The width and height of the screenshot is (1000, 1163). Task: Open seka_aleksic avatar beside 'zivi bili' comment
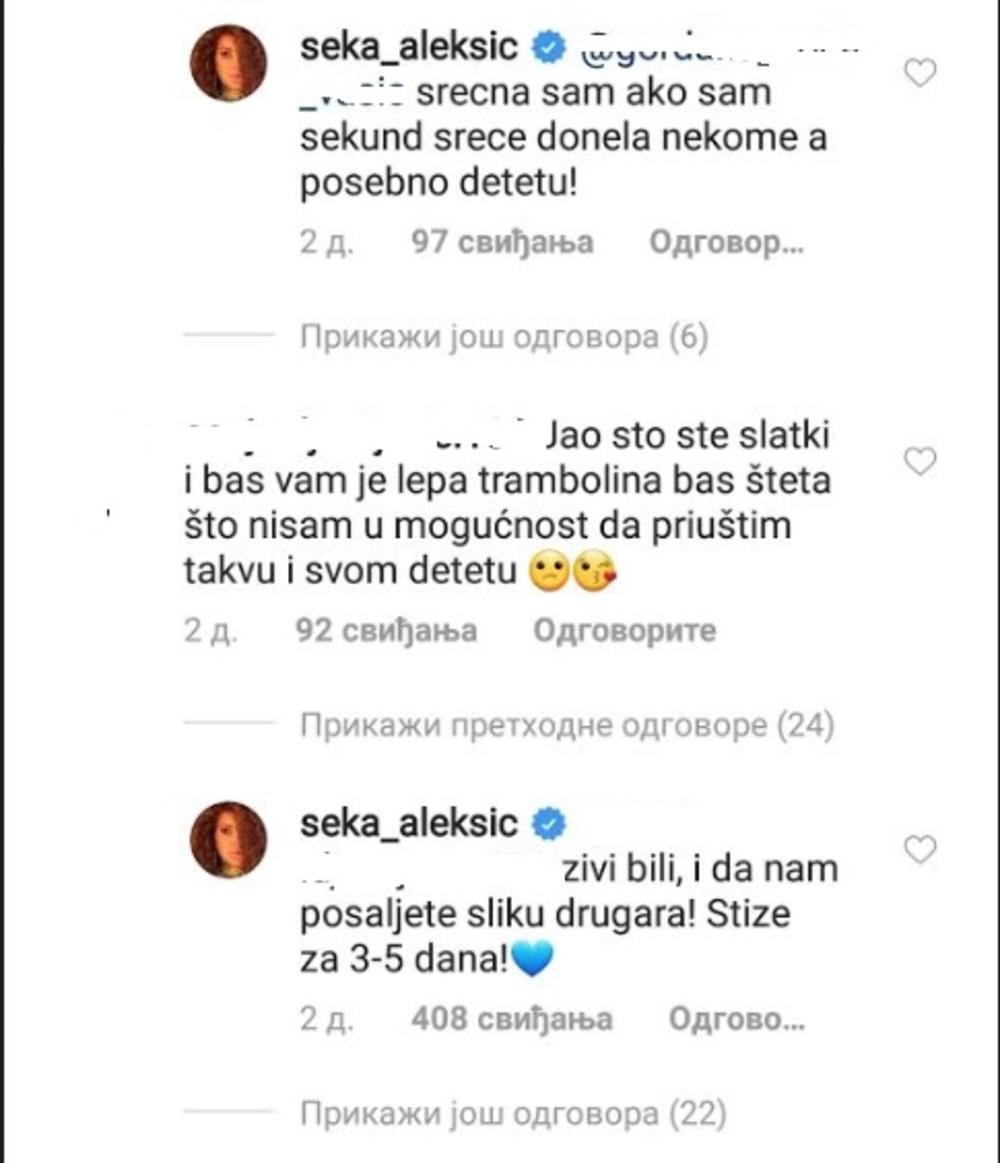coord(228,839)
